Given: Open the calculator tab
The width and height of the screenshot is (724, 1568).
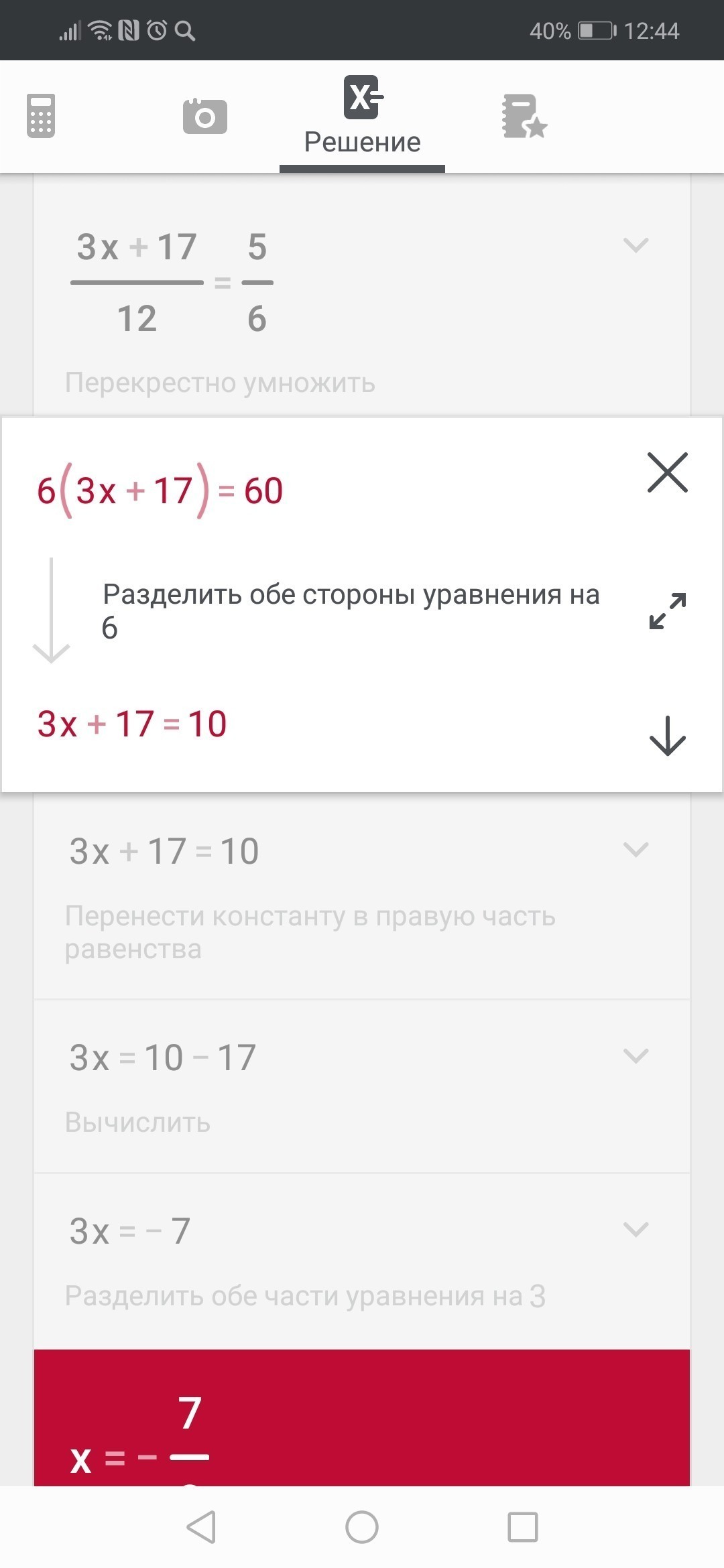Looking at the screenshot, I should (40, 117).
